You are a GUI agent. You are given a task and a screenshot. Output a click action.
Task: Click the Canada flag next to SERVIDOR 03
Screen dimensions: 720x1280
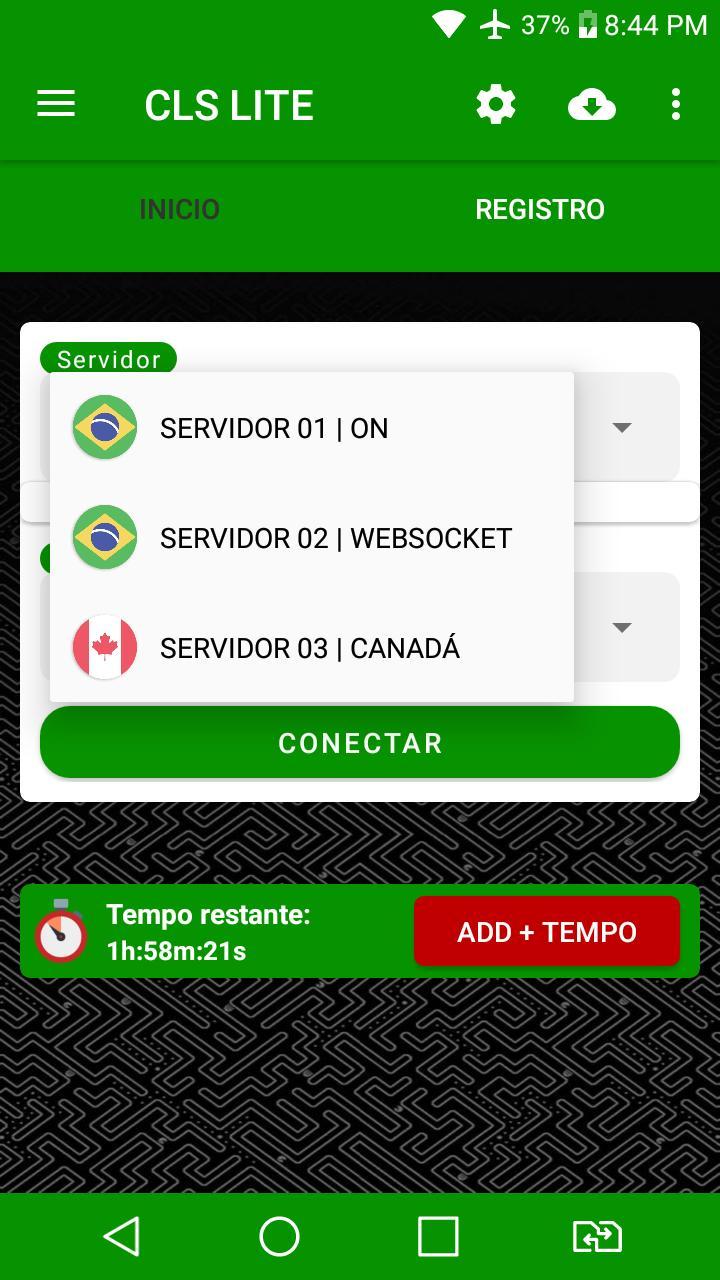click(104, 647)
